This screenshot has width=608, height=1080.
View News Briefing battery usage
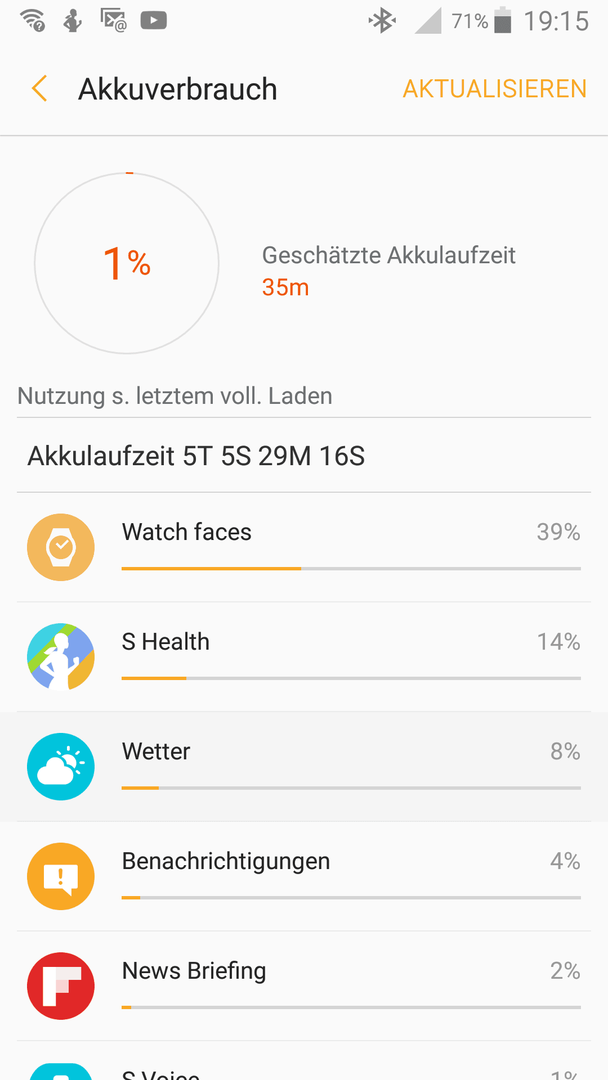click(304, 986)
